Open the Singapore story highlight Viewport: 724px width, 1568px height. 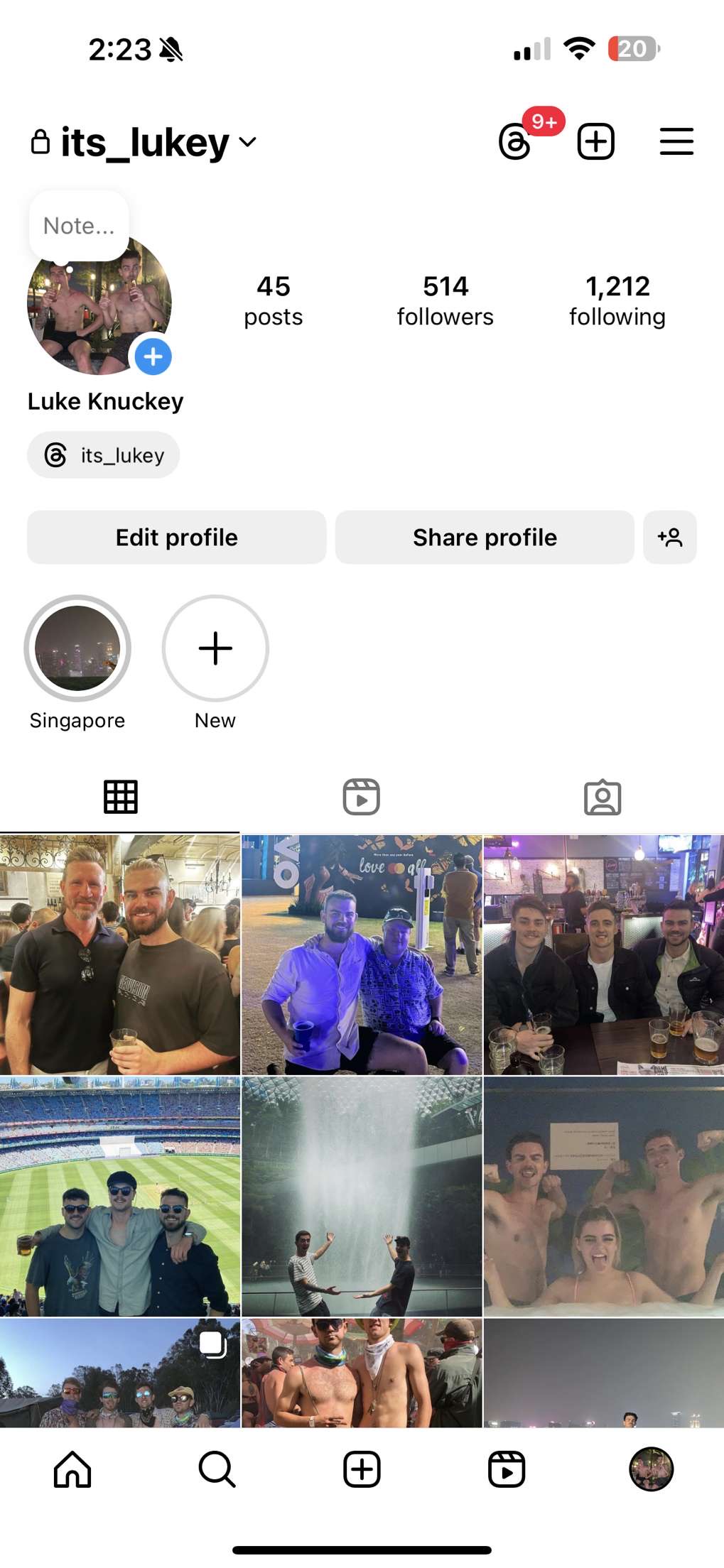[x=77, y=648]
